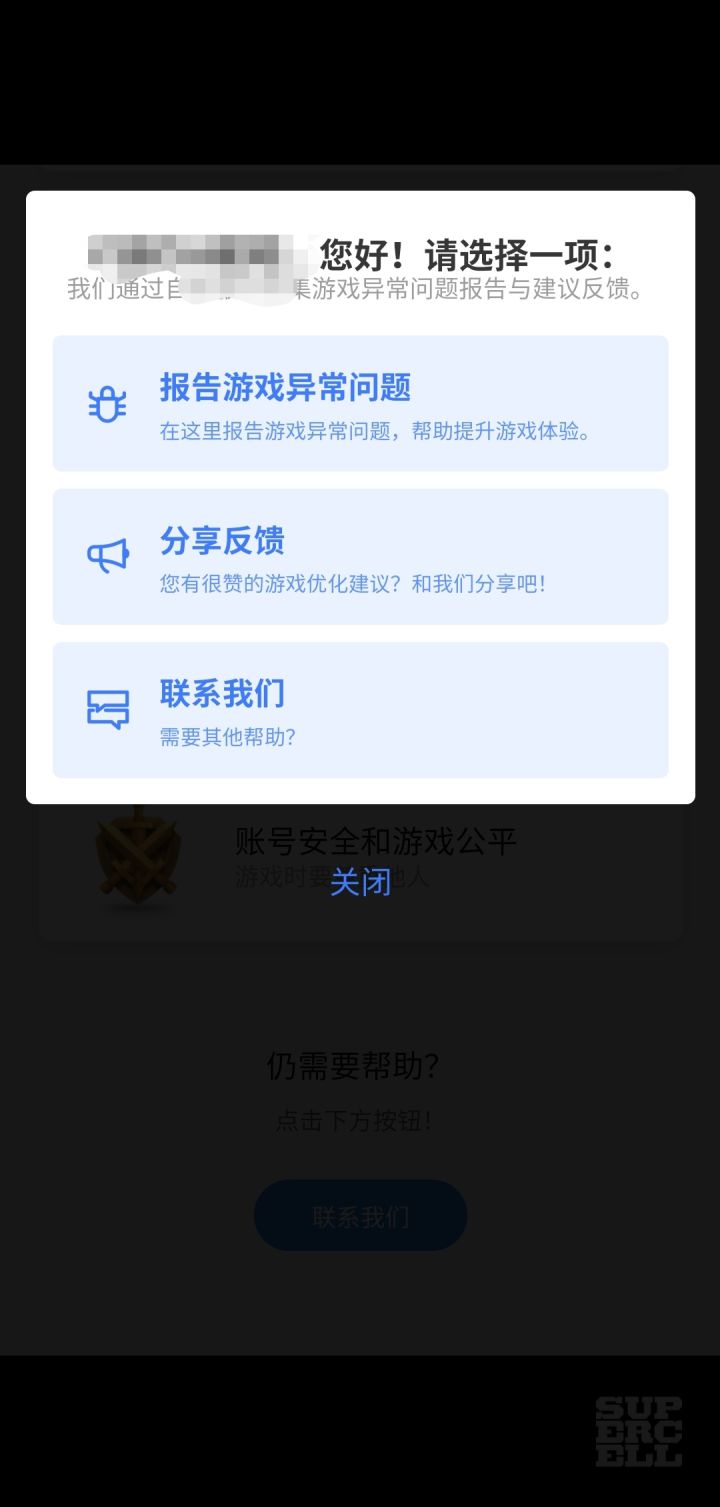Close the dialog via 关闭

360,882
